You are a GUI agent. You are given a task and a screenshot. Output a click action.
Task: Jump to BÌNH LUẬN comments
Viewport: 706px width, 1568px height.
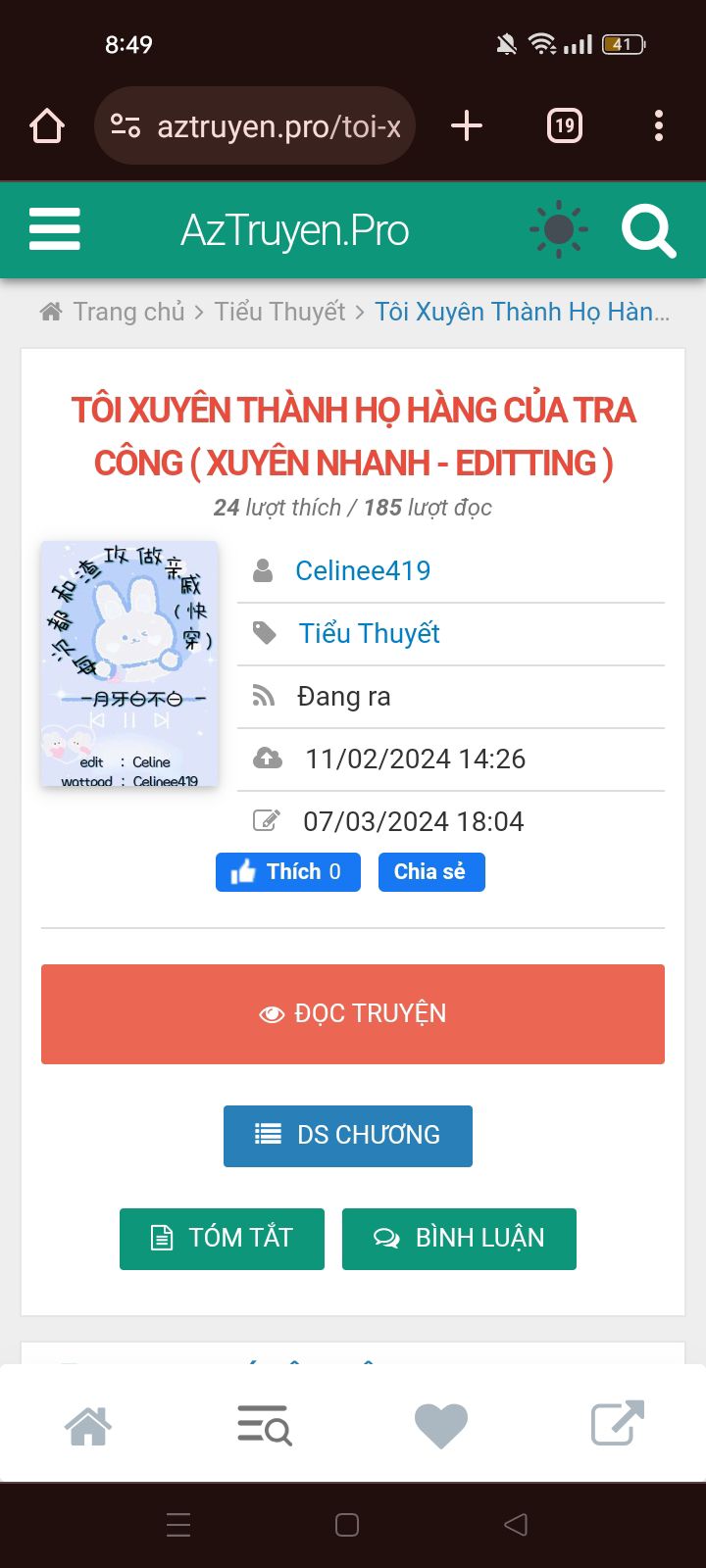[459, 1239]
